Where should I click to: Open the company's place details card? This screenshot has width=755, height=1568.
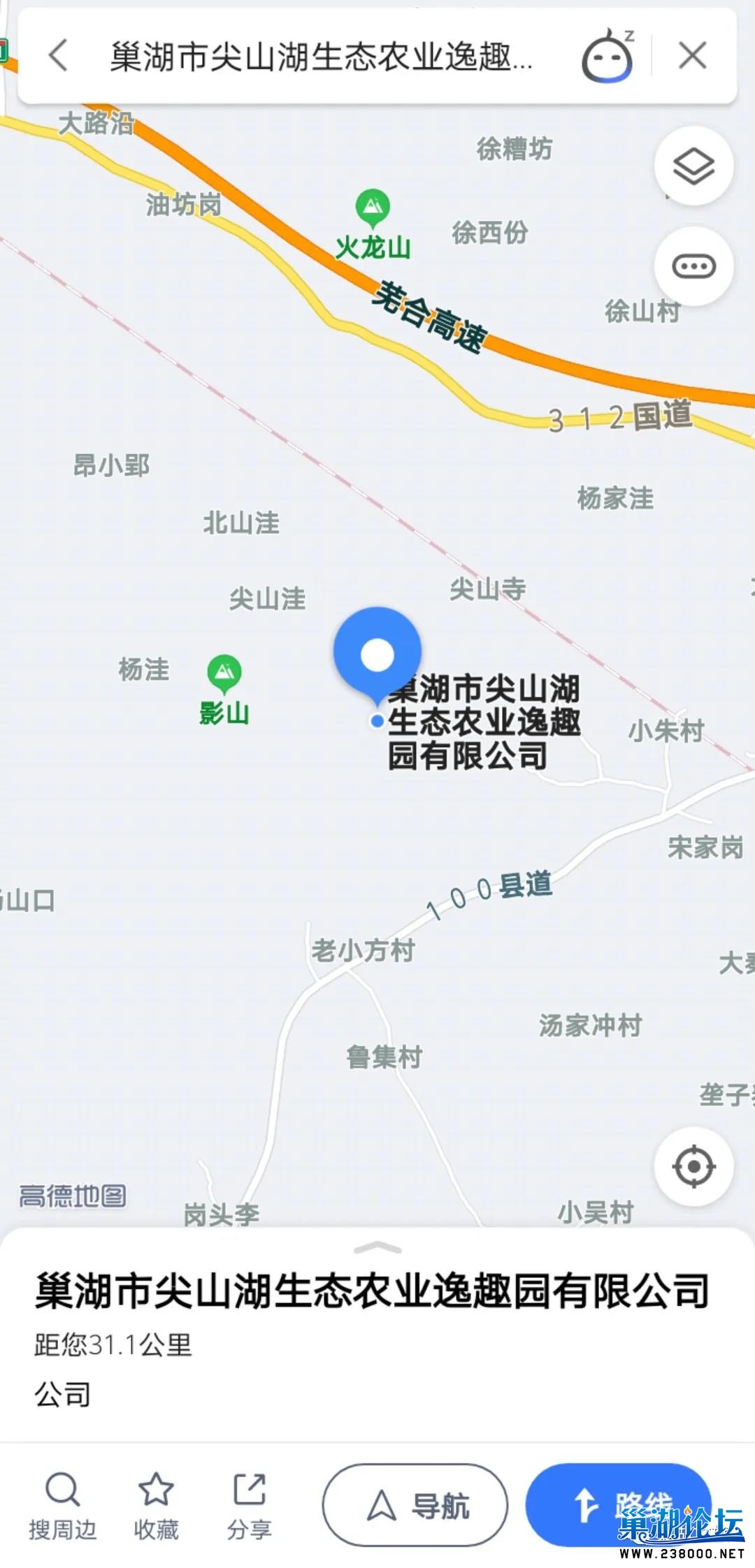pyautogui.click(x=372, y=1291)
